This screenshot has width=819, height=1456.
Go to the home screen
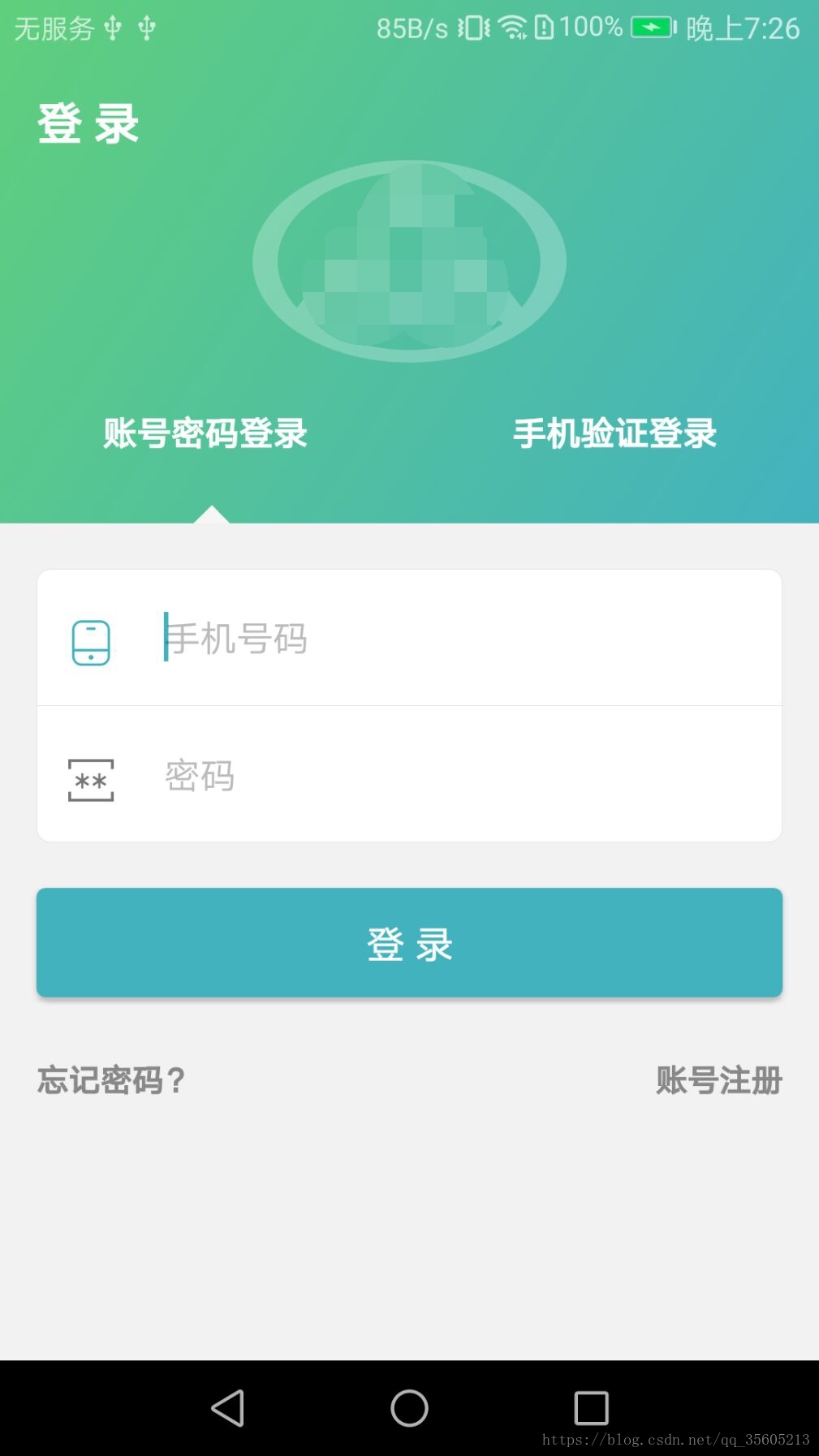tap(409, 1408)
